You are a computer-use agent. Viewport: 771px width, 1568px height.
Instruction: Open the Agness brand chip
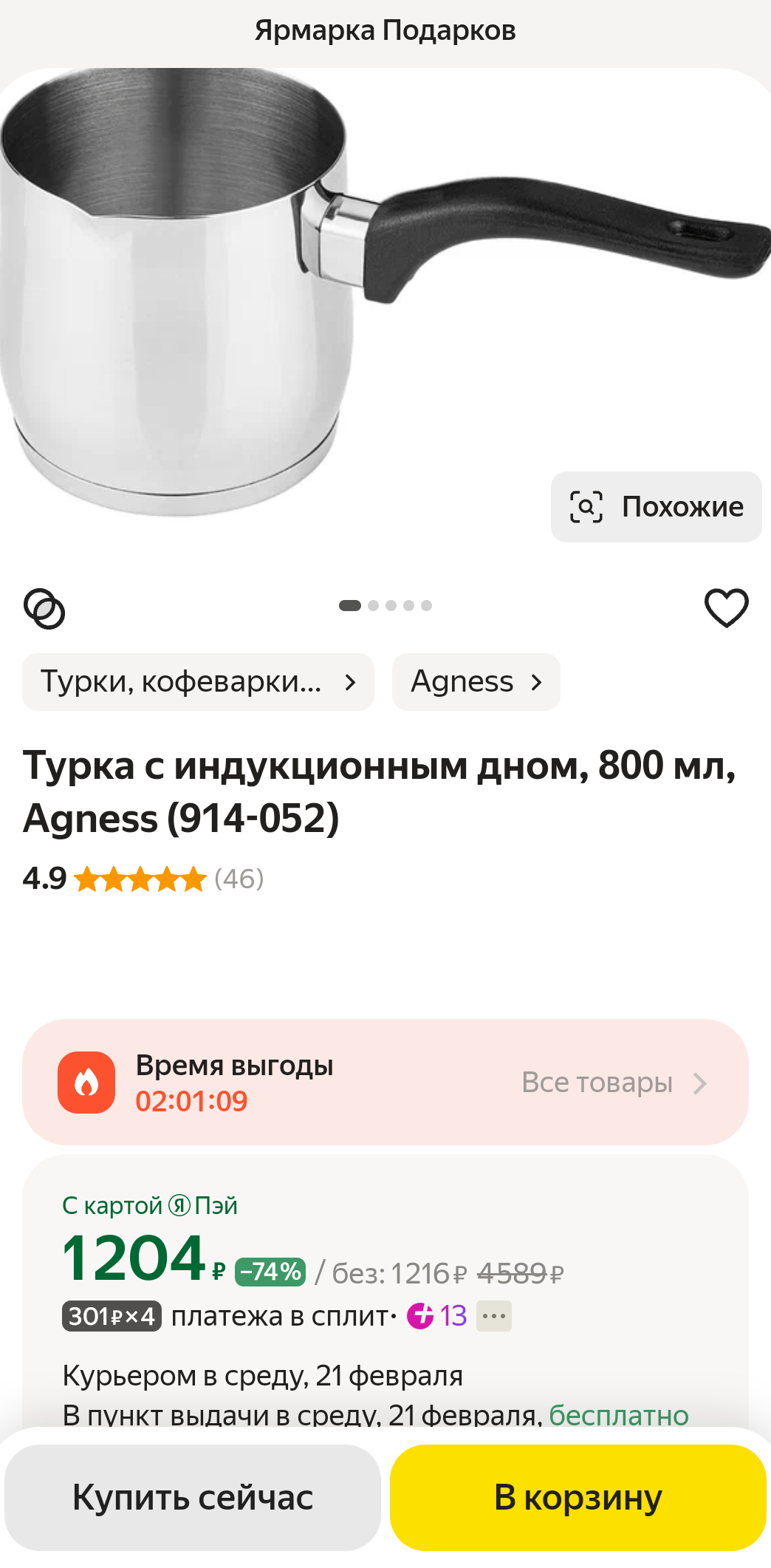[x=476, y=681]
